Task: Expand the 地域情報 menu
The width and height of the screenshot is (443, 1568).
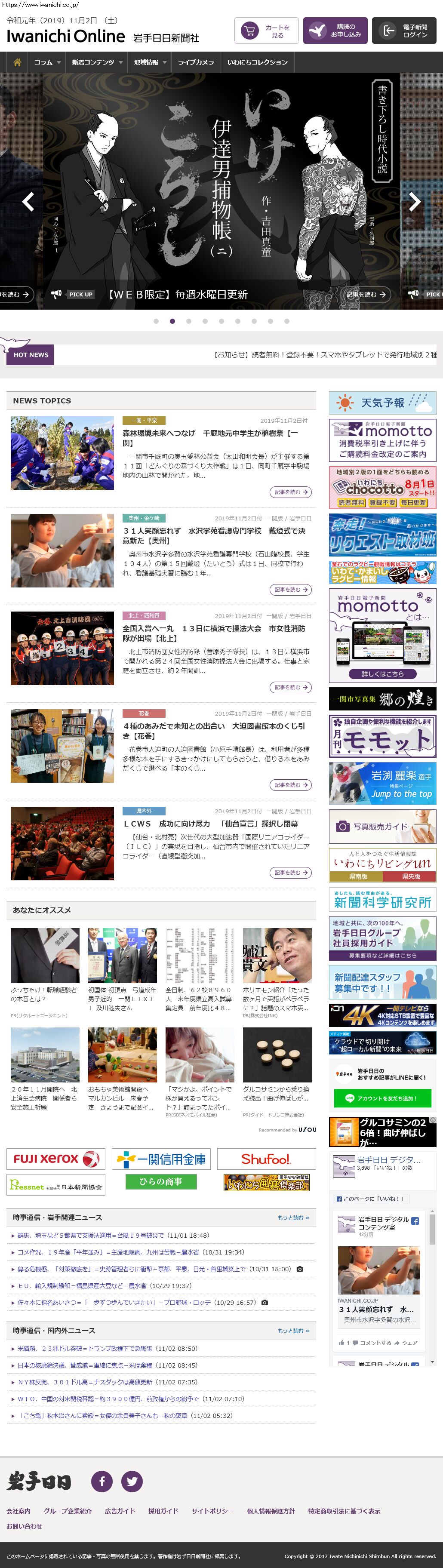Action: pos(150,62)
